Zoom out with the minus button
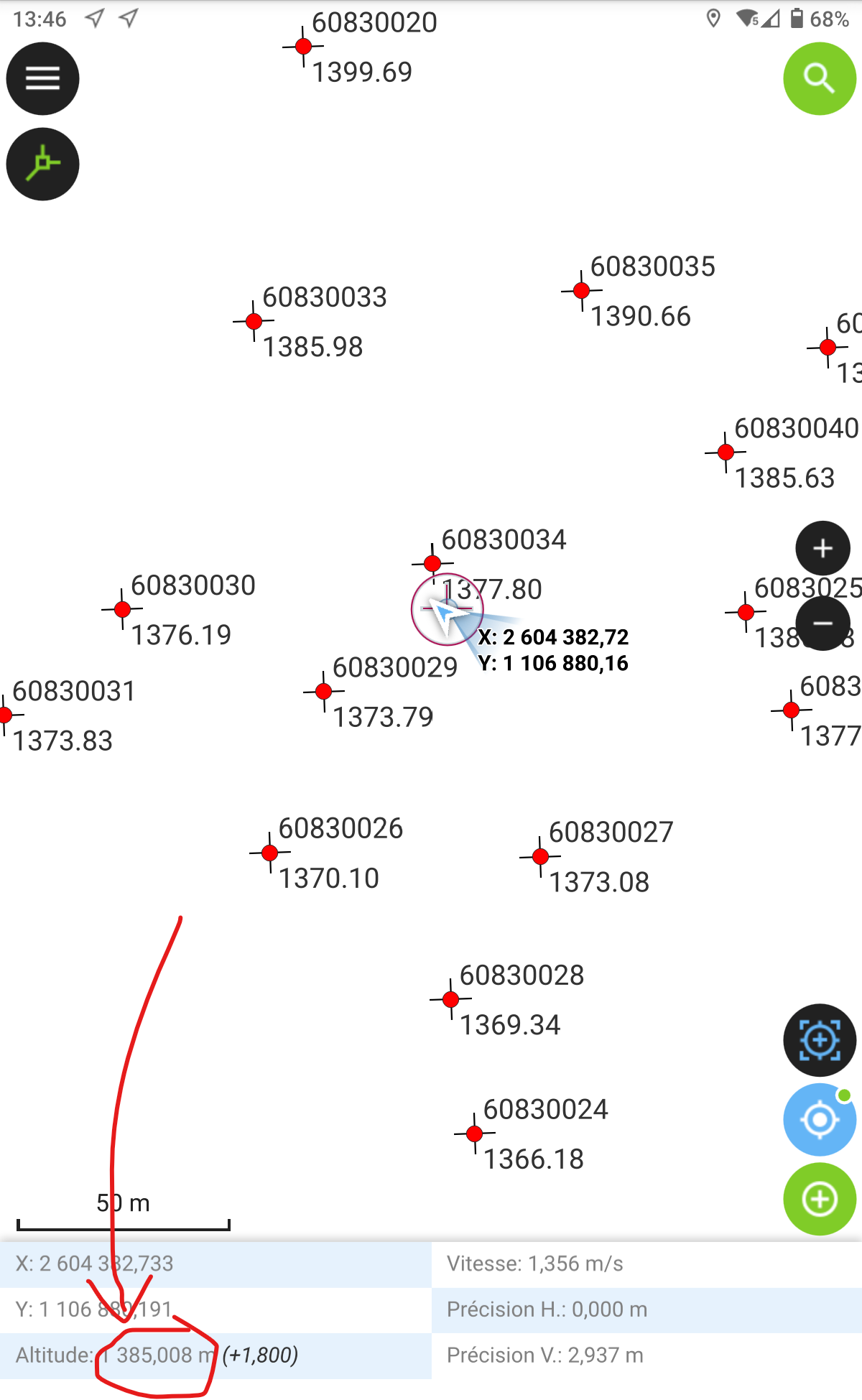Image resolution: width=862 pixels, height=1400 pixels. 822,623
